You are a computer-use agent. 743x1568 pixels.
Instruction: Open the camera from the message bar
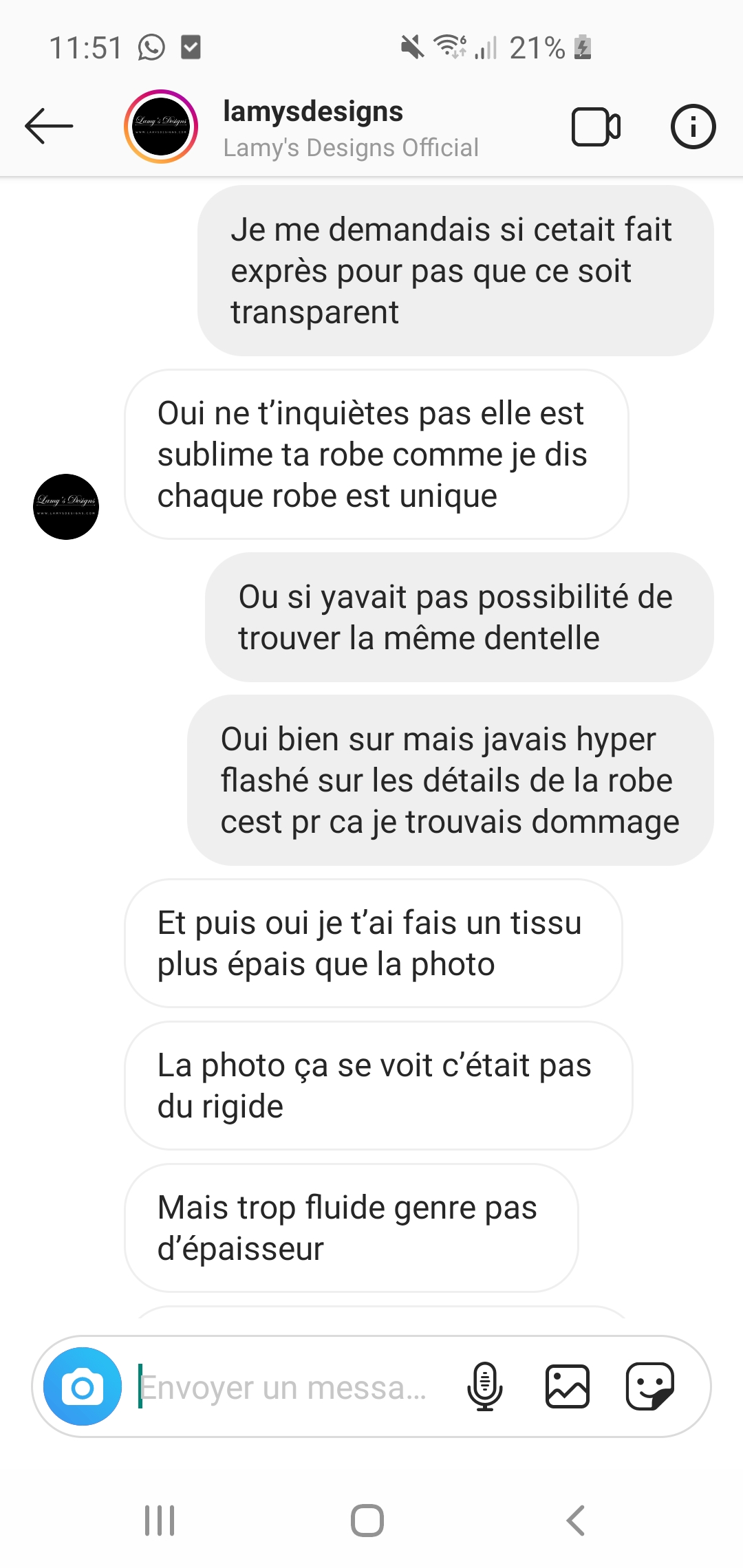pos(83,1386)
